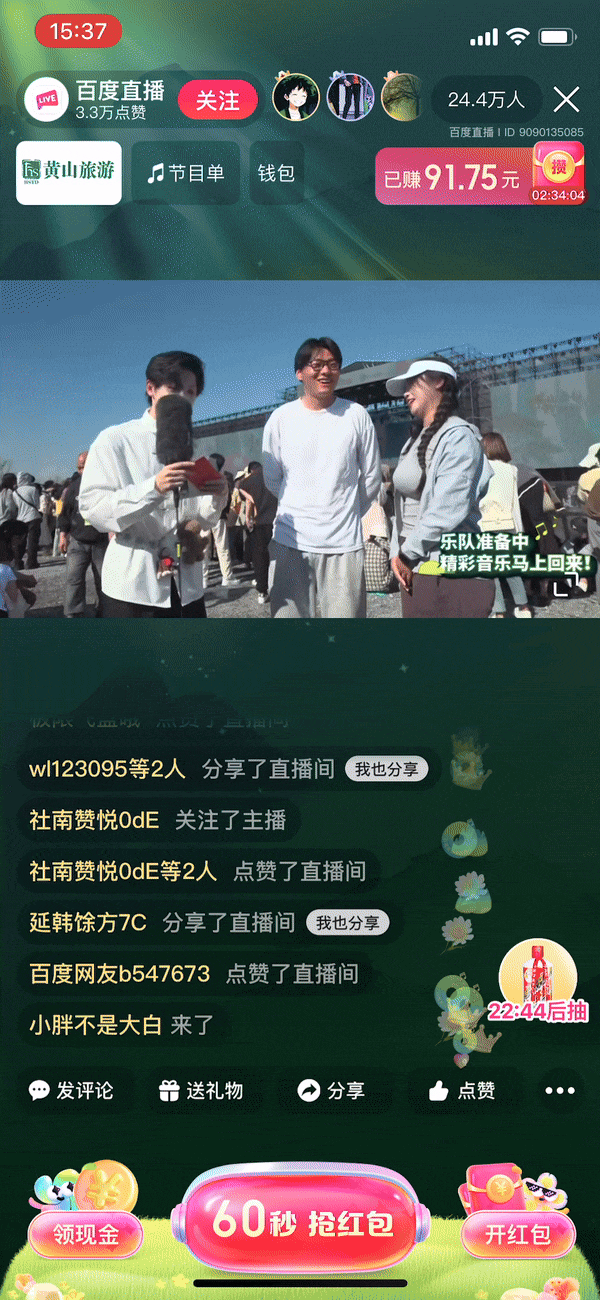600x1300 pixels.
Task: View the 24.4万人 audience list
Action: click(486, 100)
